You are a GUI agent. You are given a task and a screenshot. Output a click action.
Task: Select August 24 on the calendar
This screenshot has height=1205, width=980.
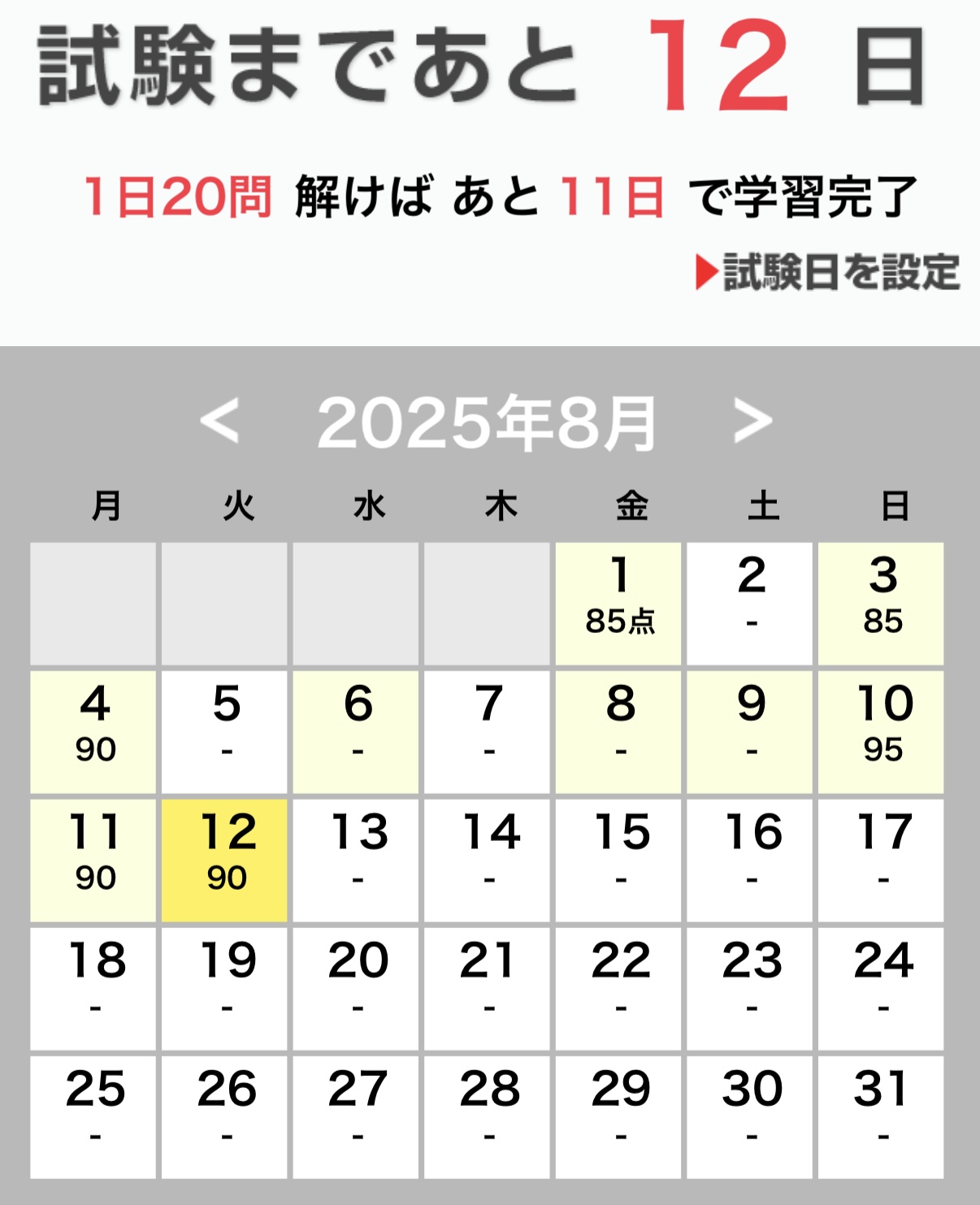[881, 988]
